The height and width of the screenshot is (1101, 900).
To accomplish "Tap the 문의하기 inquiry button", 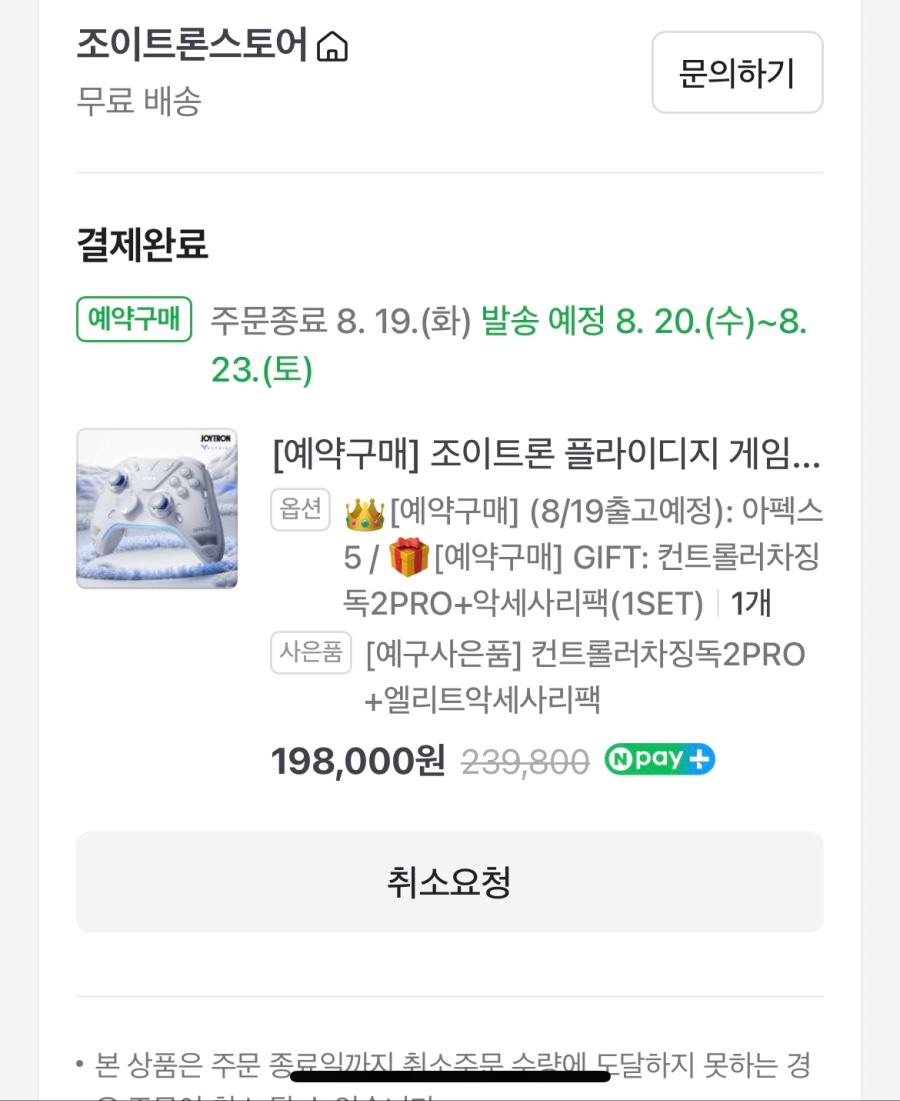I will [737, 73].
